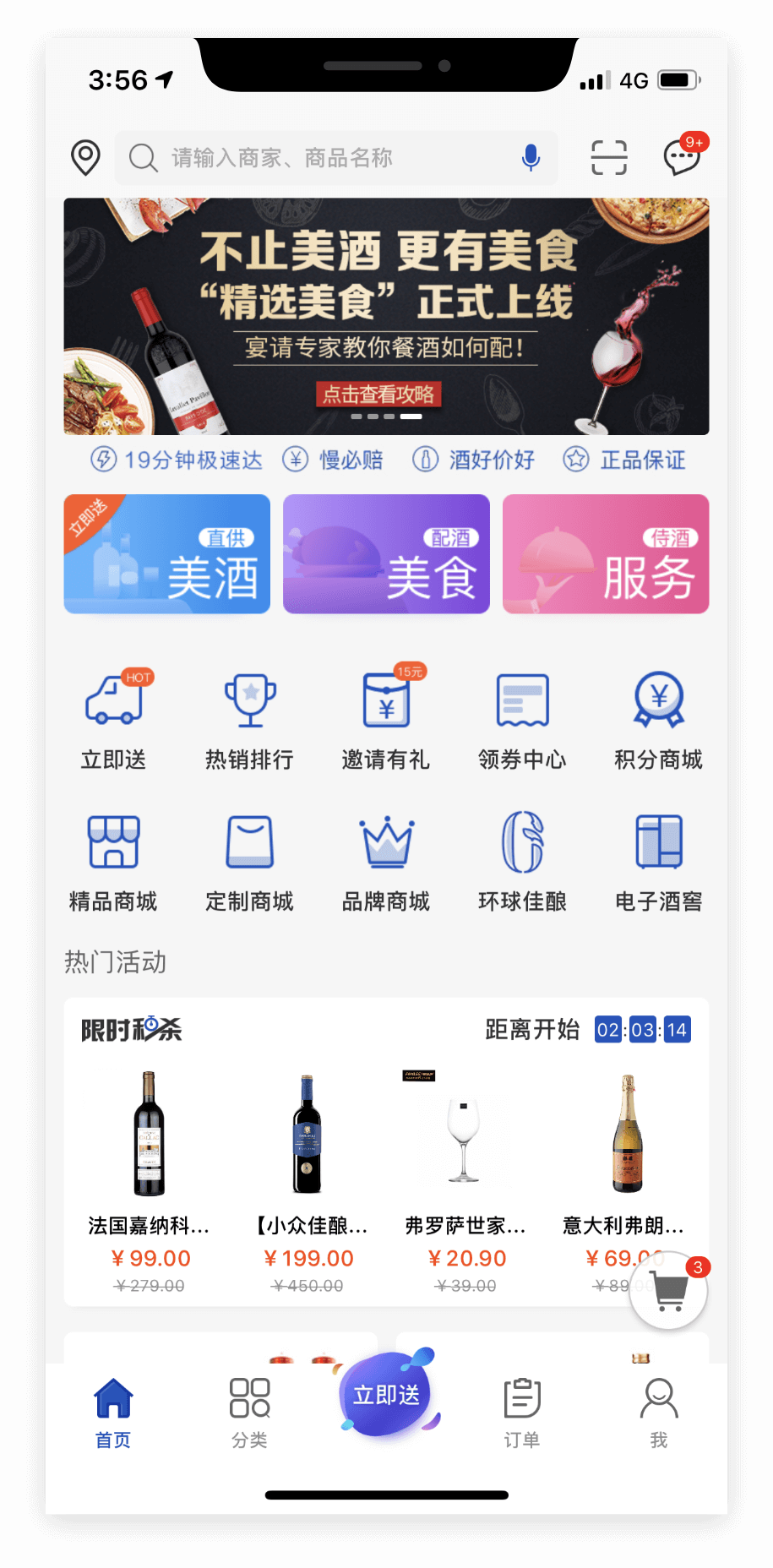Open the 精选美食 promo banner
The image size is (773, 1568).
386,317
